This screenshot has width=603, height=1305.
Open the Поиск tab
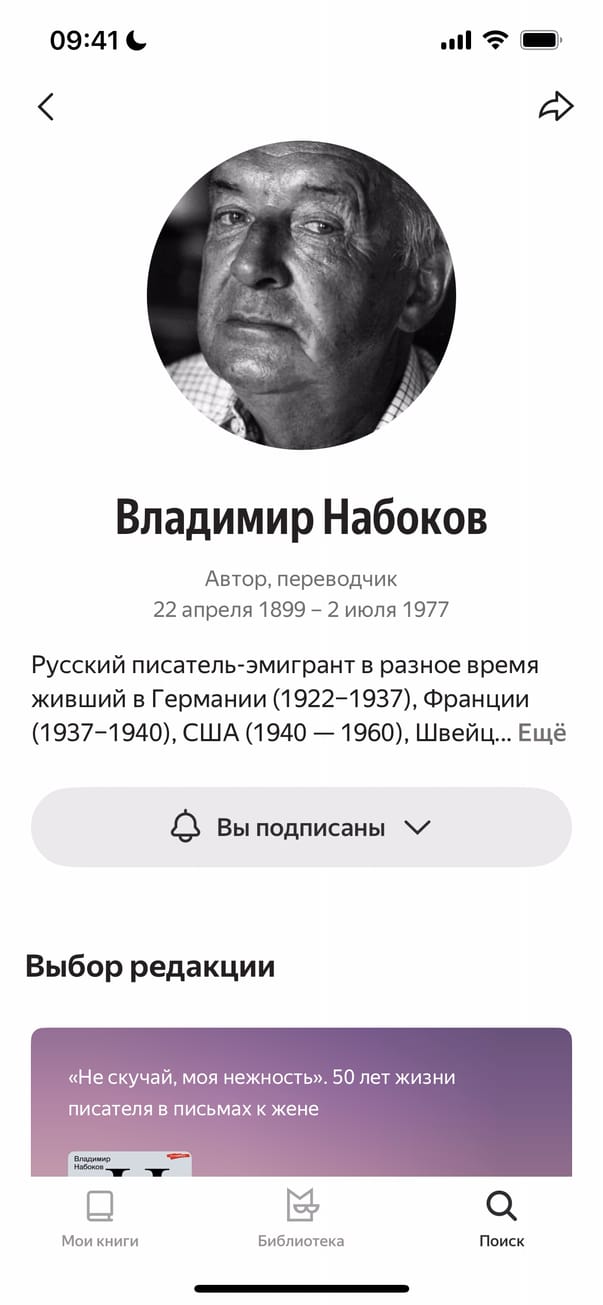(x=501, y=1219)
